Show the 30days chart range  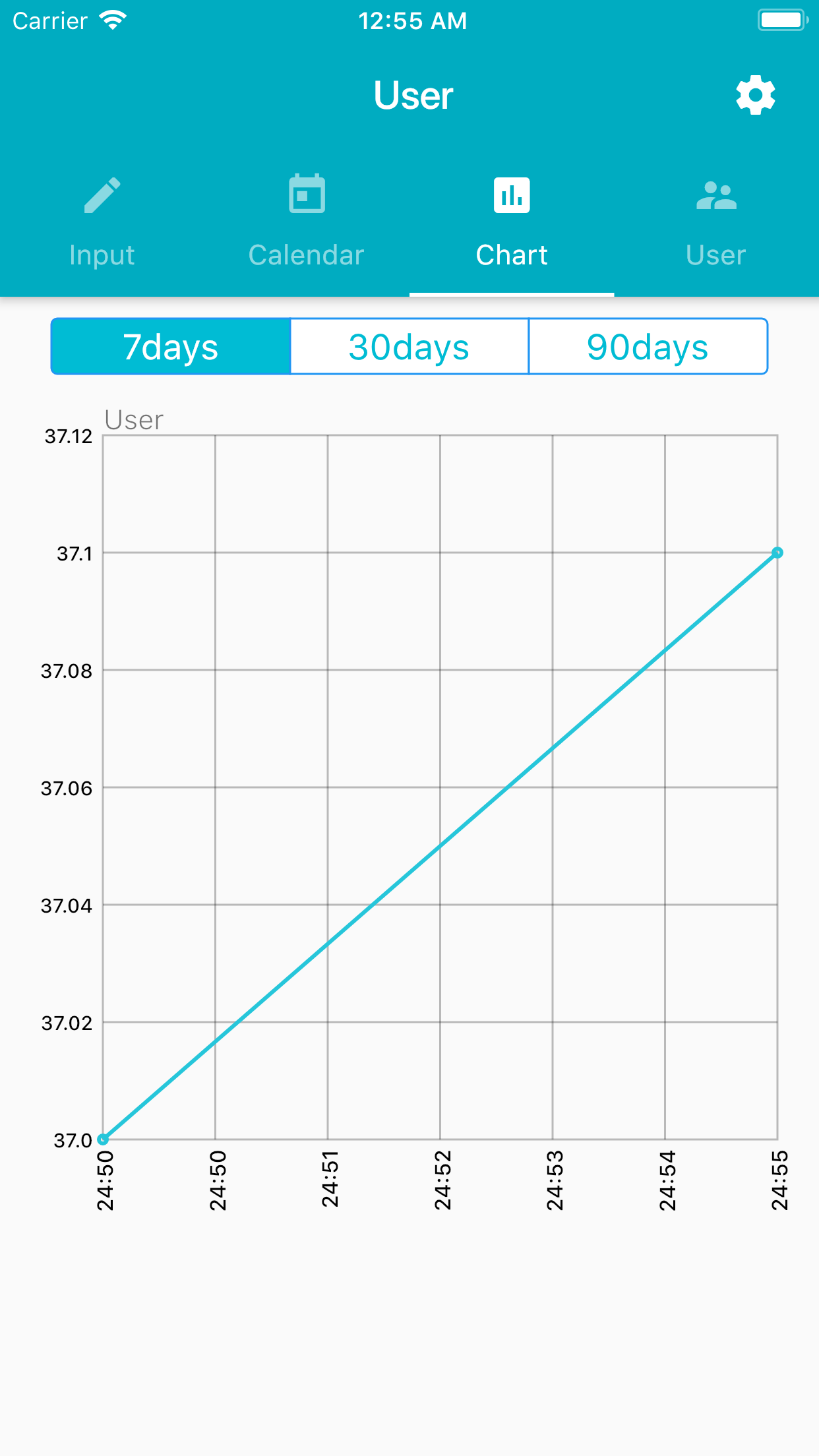pyautogui.click(x=409, y=347)
